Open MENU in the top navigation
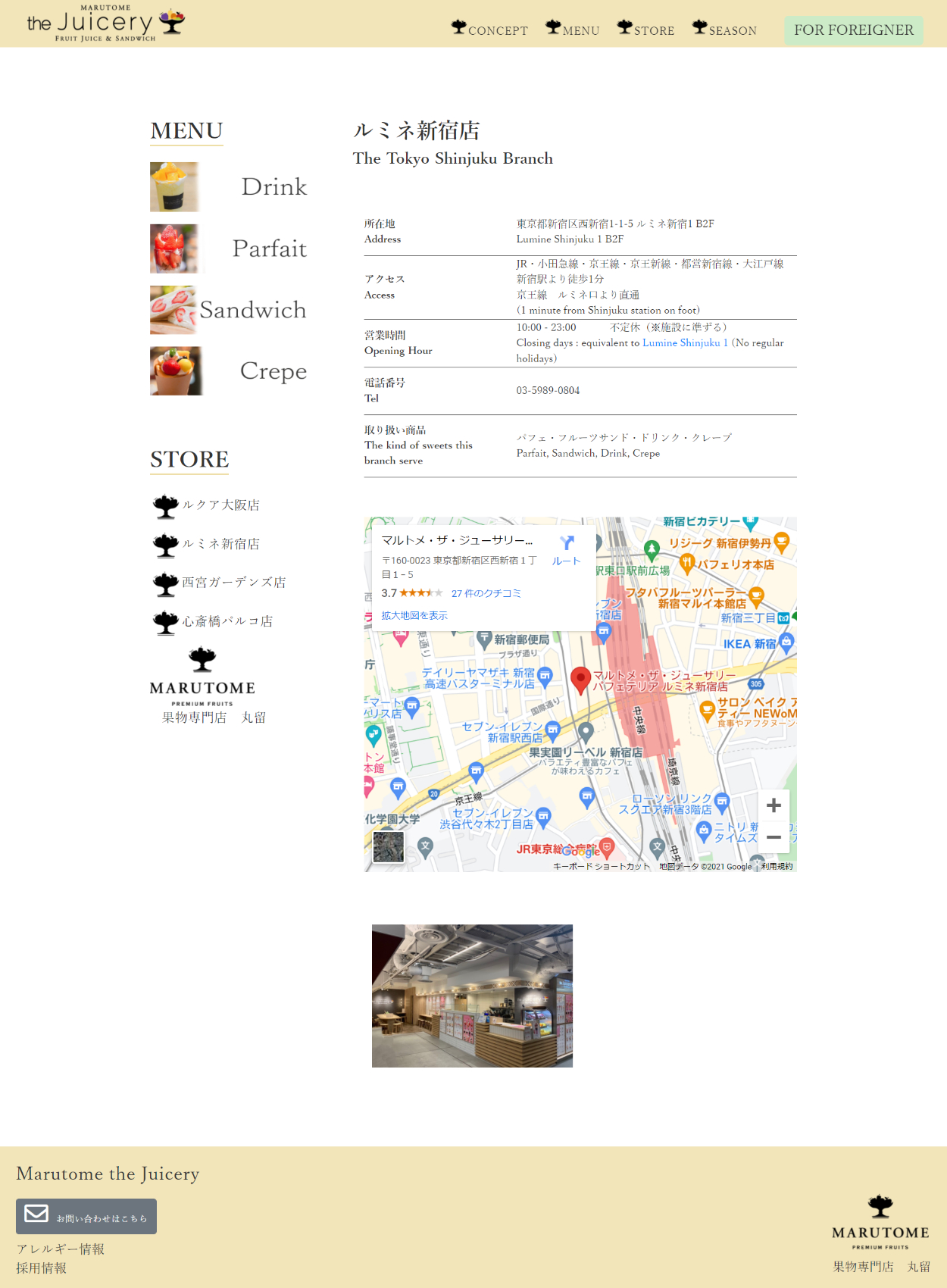Image resolution: width=947 pixels, height=1288 pixels. point(574,30)
